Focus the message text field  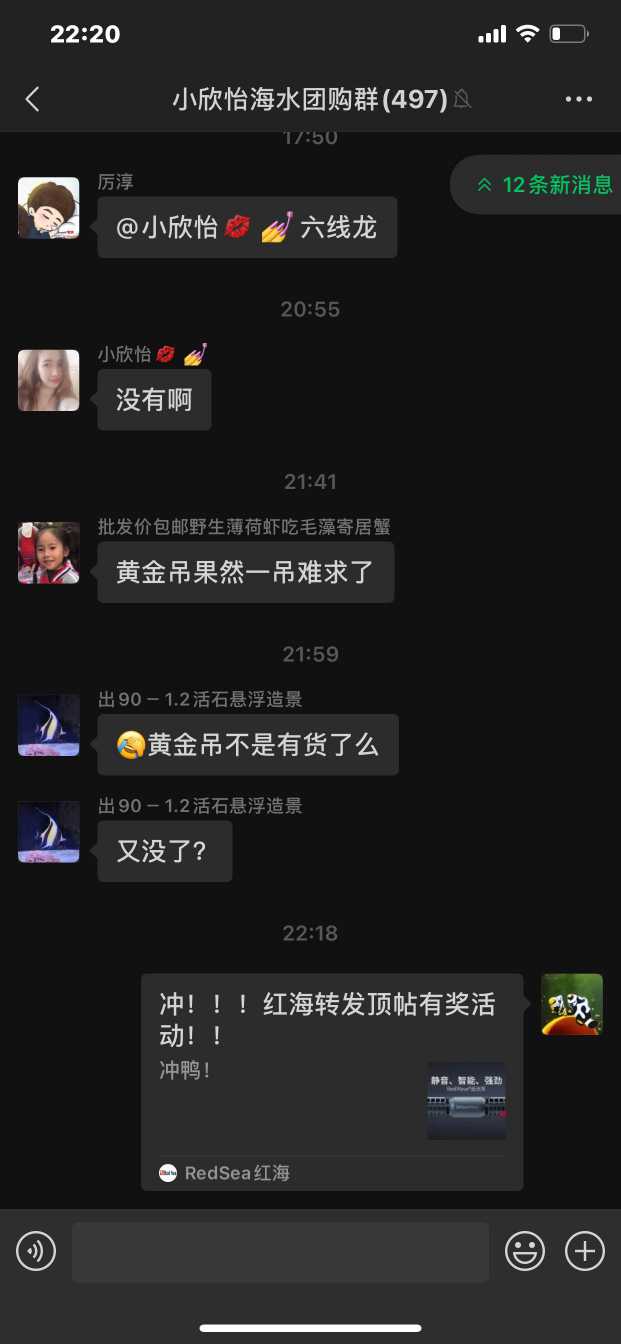[x=280, y=1252]
